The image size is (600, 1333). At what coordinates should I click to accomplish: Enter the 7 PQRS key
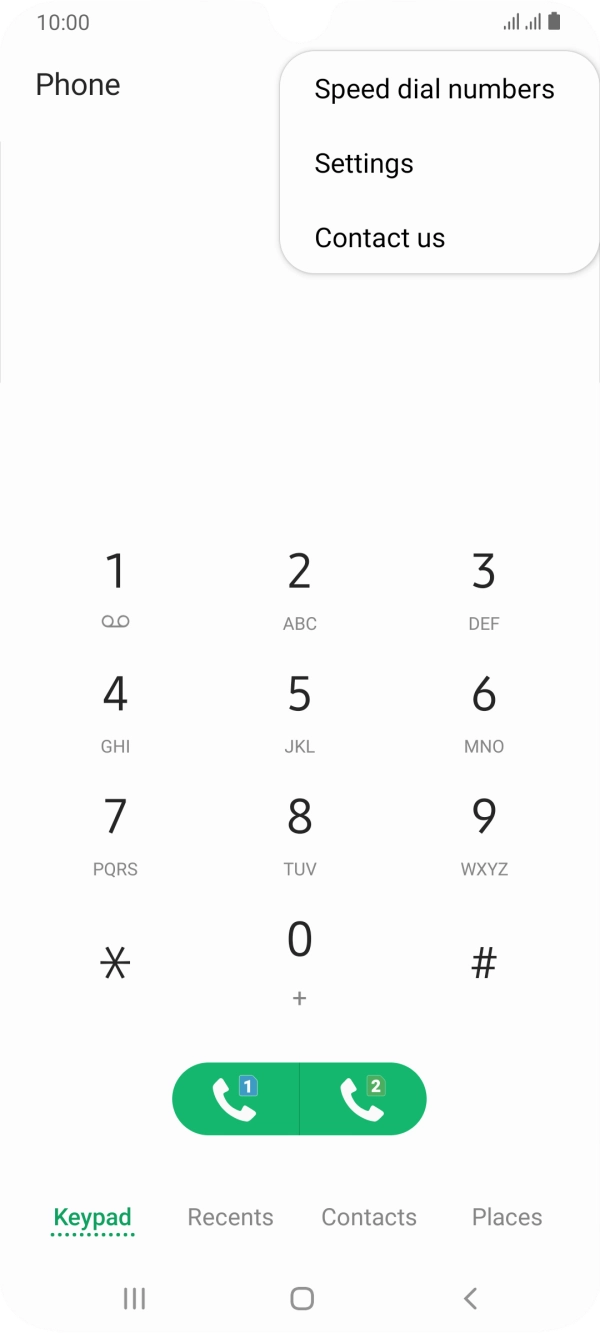point(116,836)
